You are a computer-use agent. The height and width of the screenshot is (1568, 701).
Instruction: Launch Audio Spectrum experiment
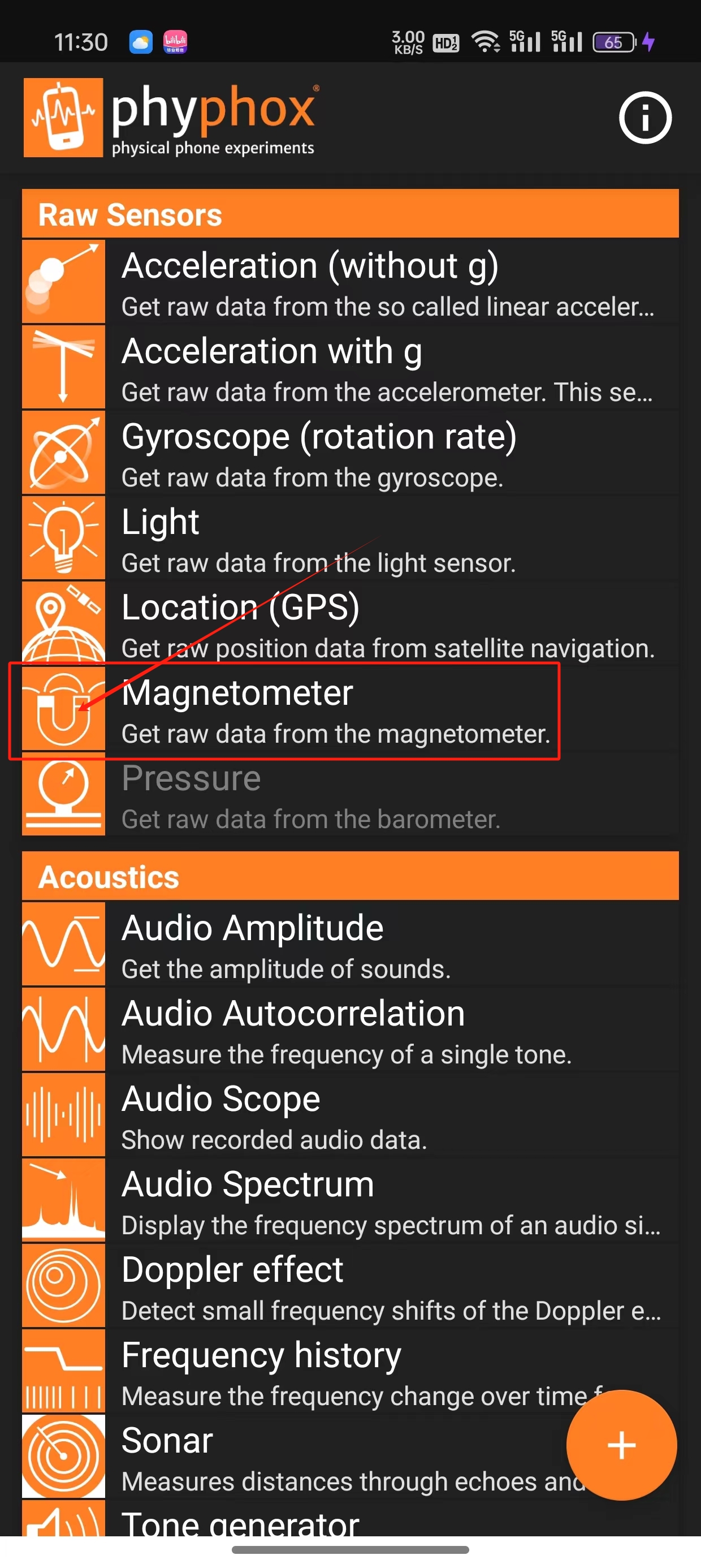point(350,1200)
